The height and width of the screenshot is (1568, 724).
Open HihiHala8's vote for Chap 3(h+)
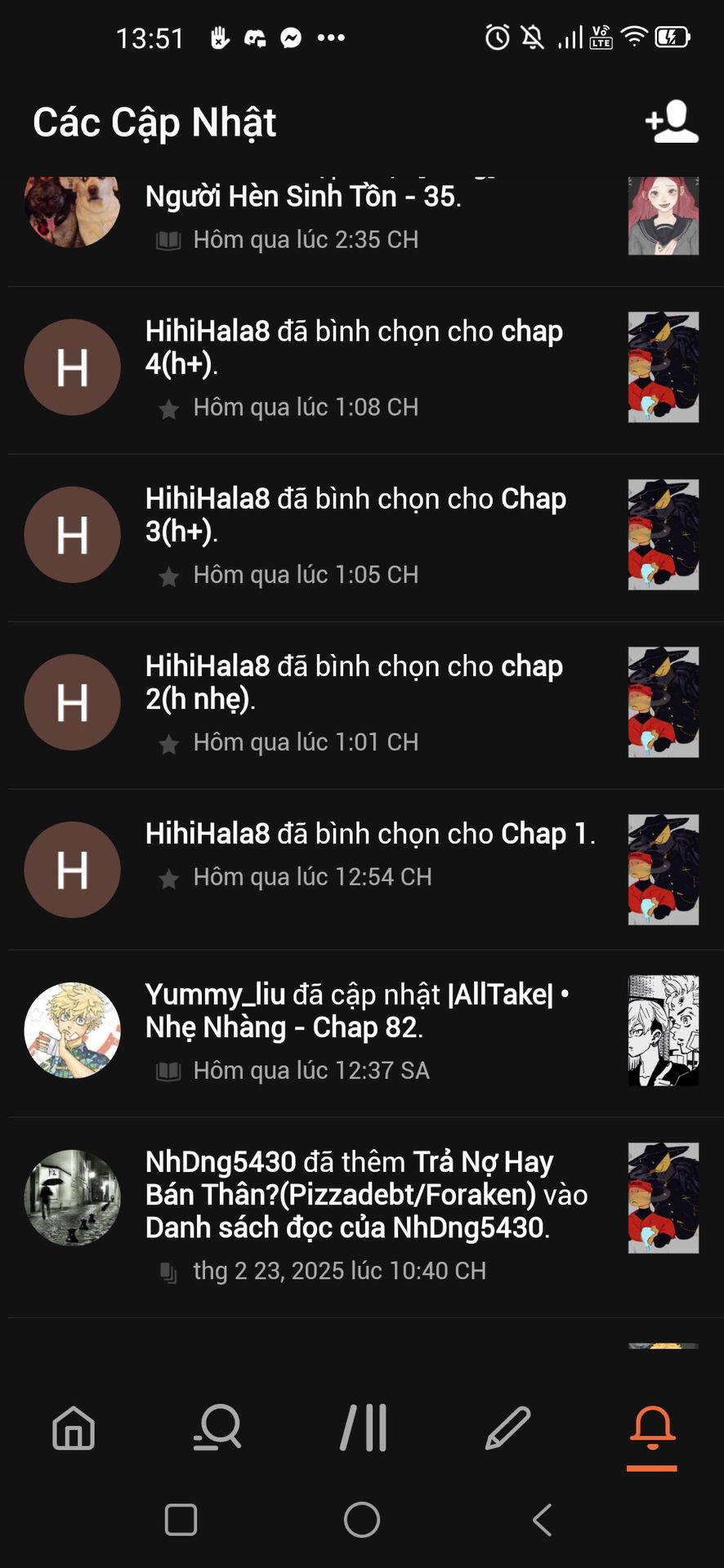click(x=362, y=537)
